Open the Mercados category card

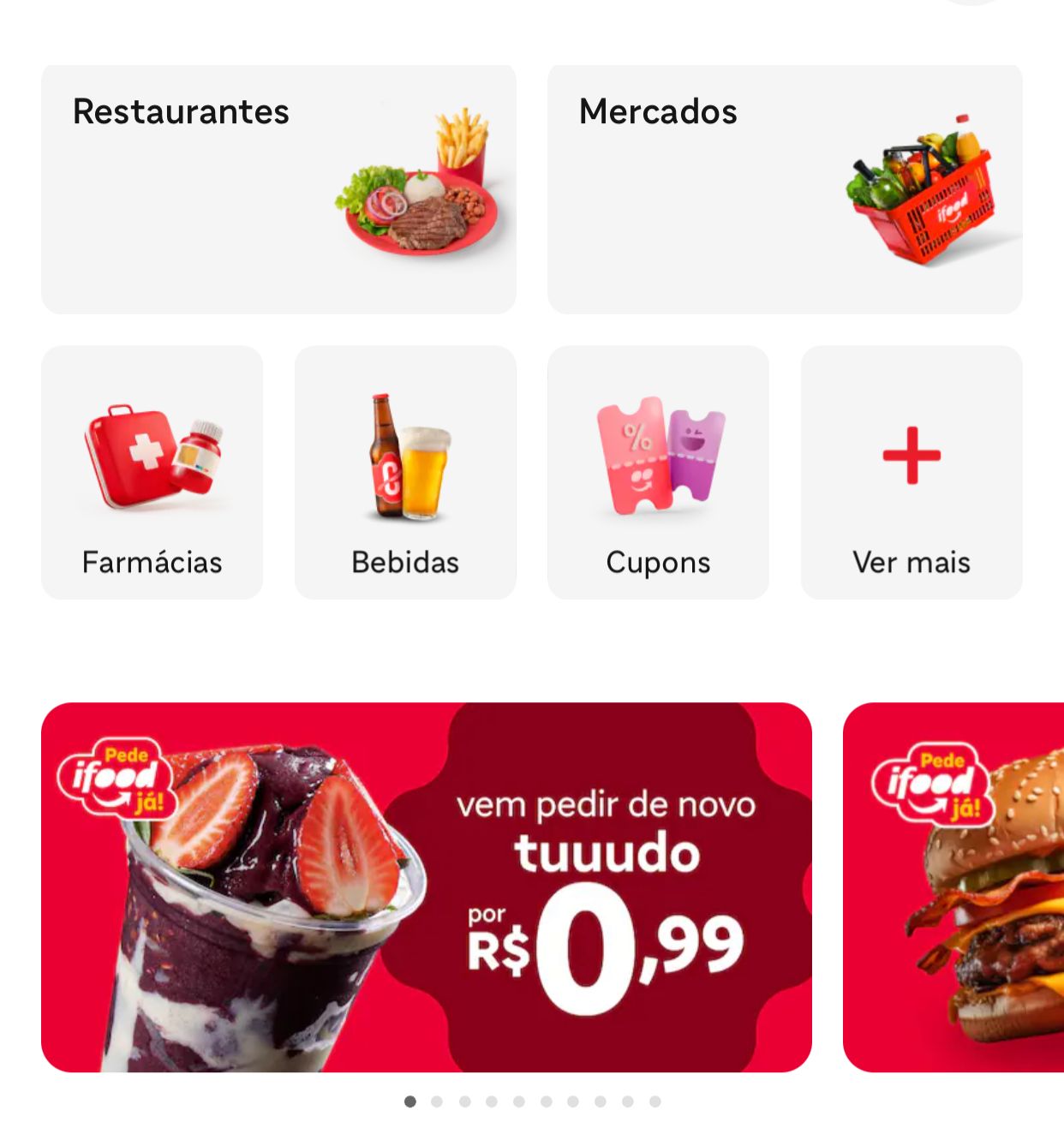point(784,188)
